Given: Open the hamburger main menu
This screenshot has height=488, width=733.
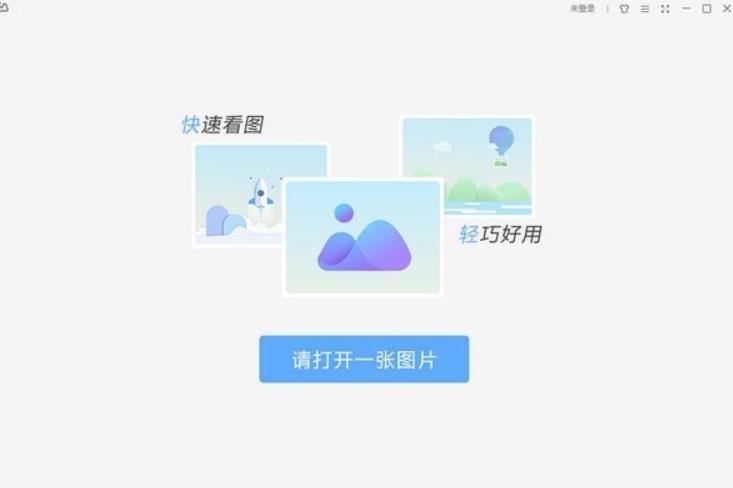Looking at the screenshot, I should click(x=645, y=8).
